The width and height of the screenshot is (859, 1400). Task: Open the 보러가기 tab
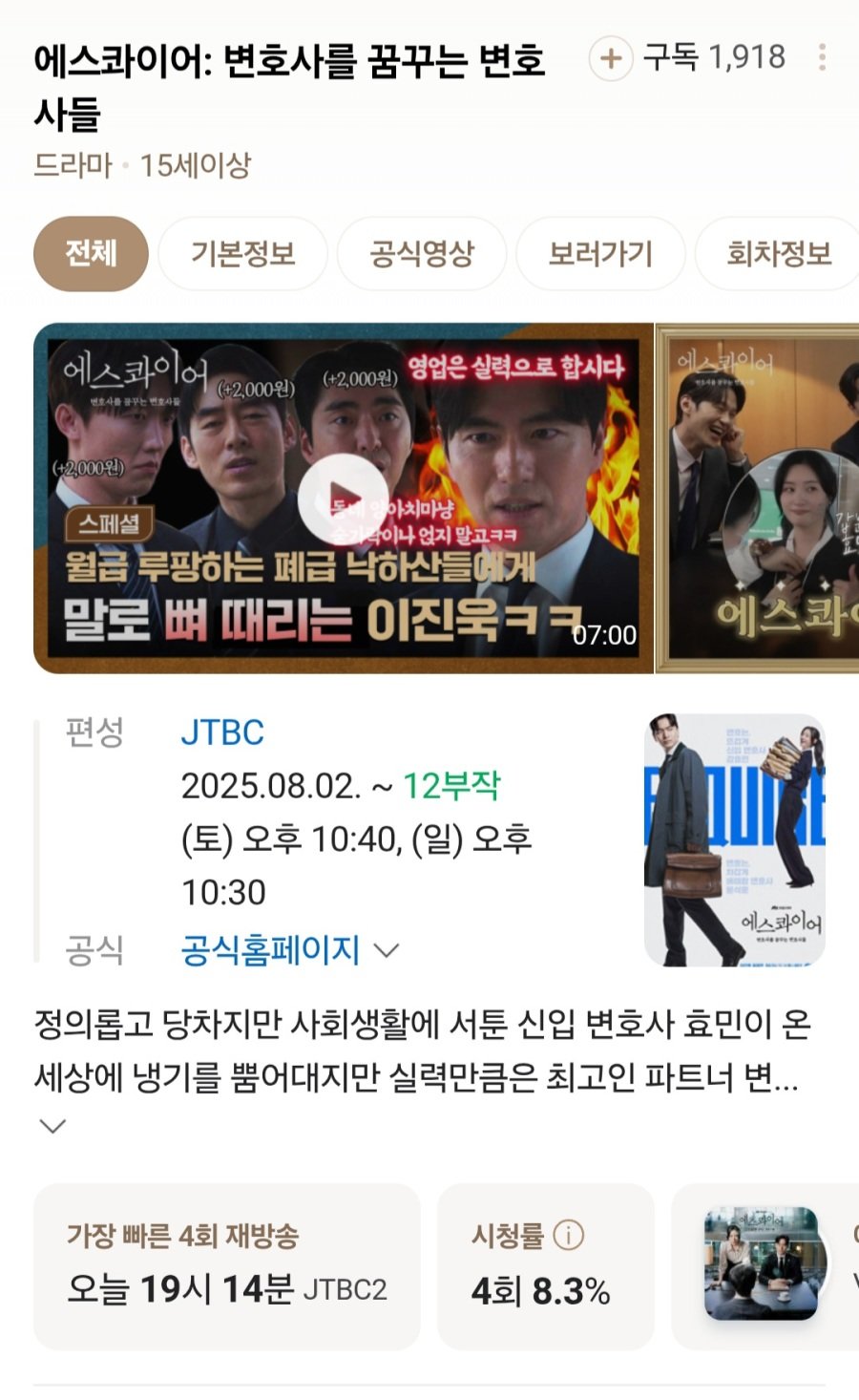(600, 253)
